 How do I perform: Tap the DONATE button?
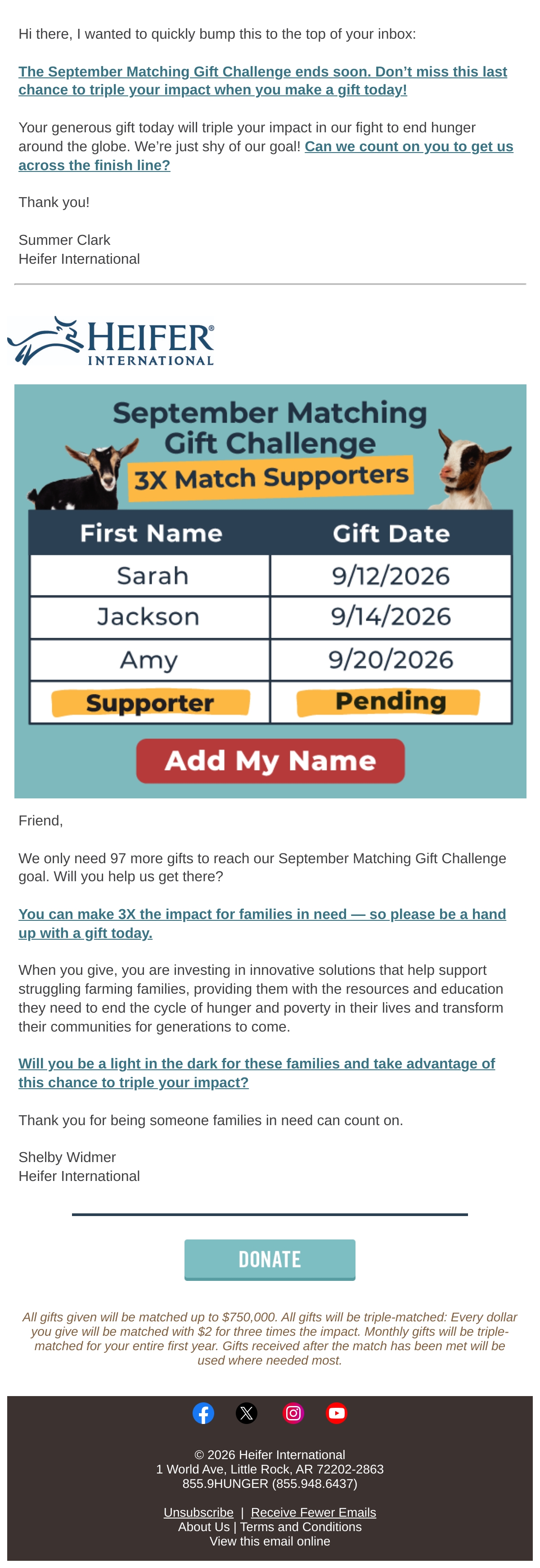pos(270,1259)
